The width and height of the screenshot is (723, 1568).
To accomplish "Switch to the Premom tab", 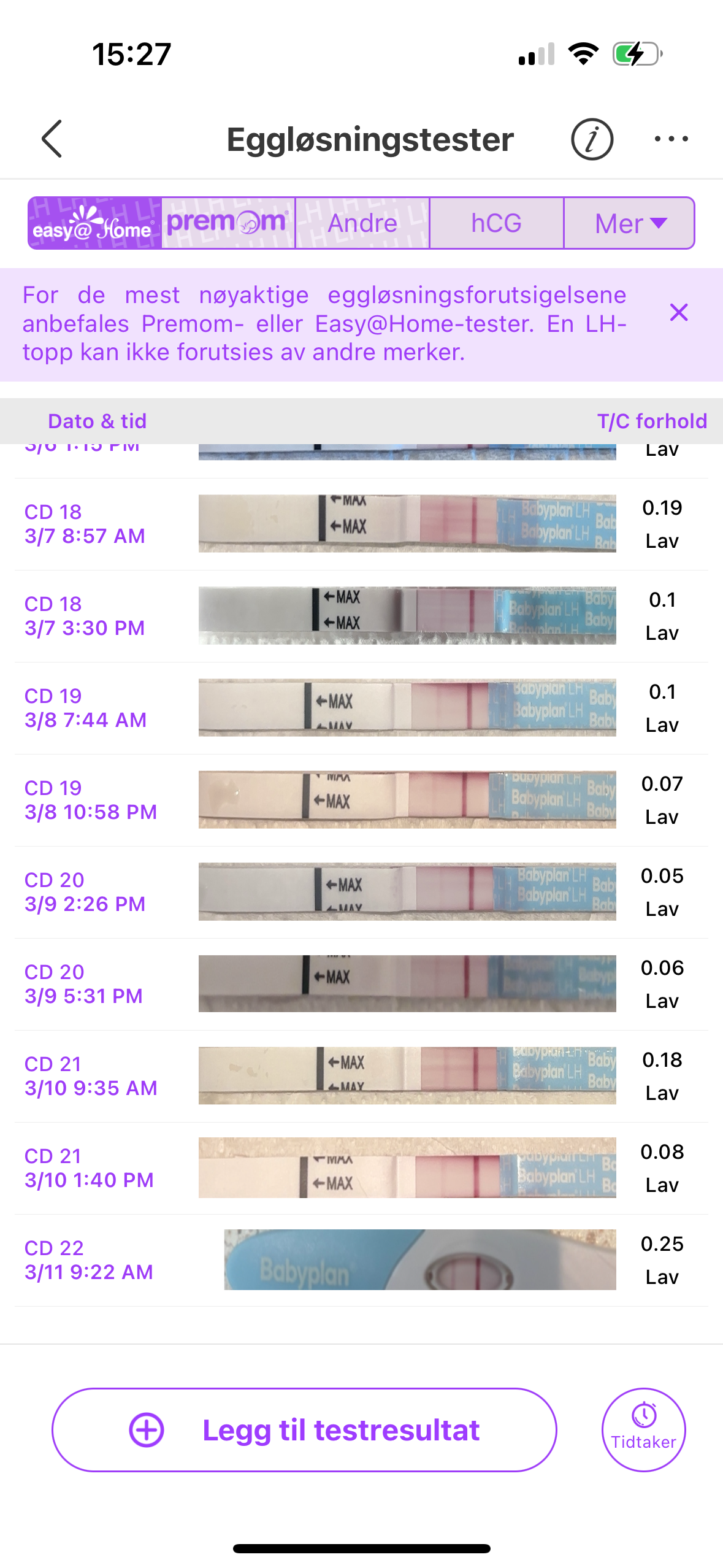I will 228,223.
